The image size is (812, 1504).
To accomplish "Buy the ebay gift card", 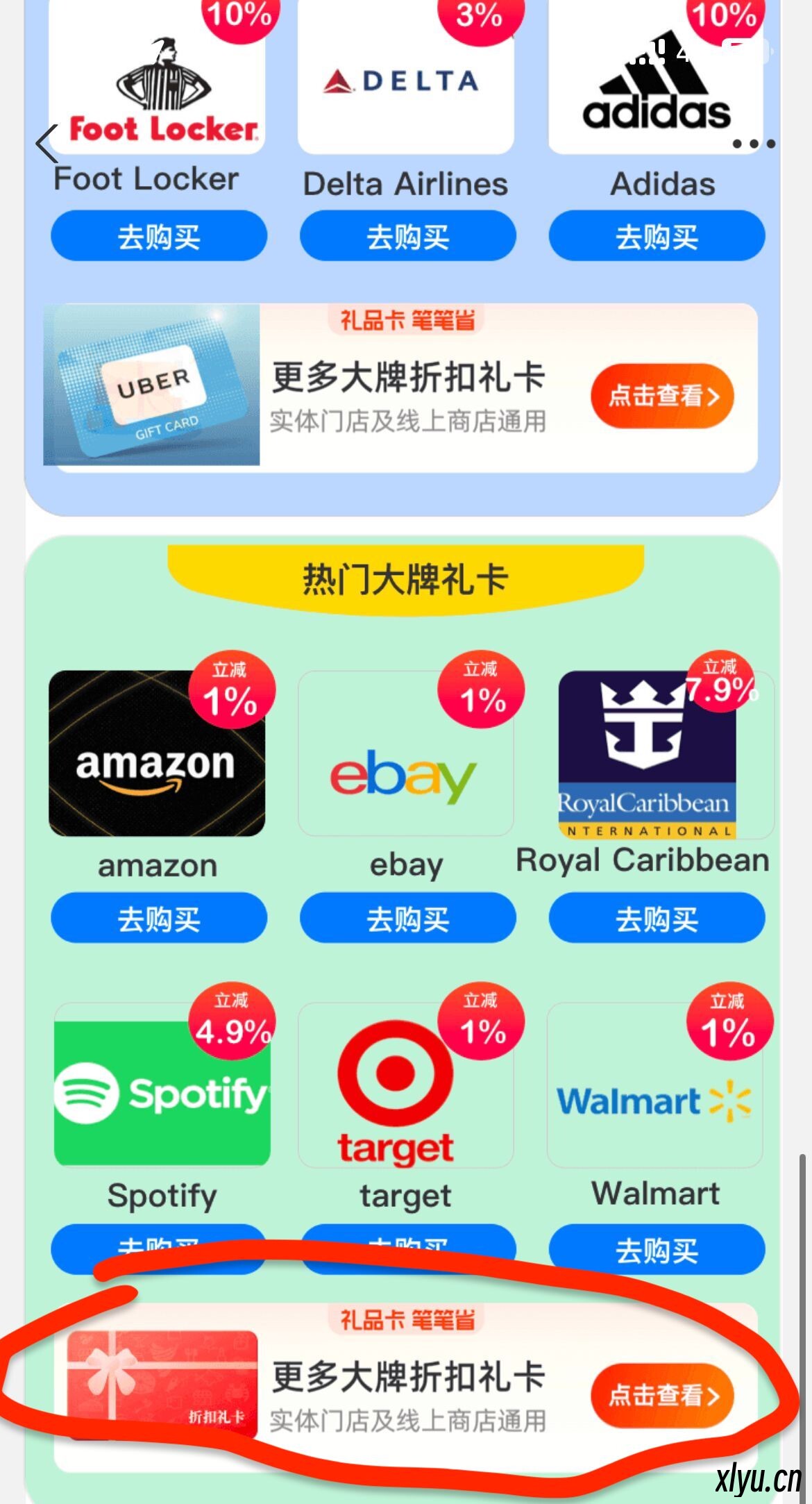I will 407,919.
